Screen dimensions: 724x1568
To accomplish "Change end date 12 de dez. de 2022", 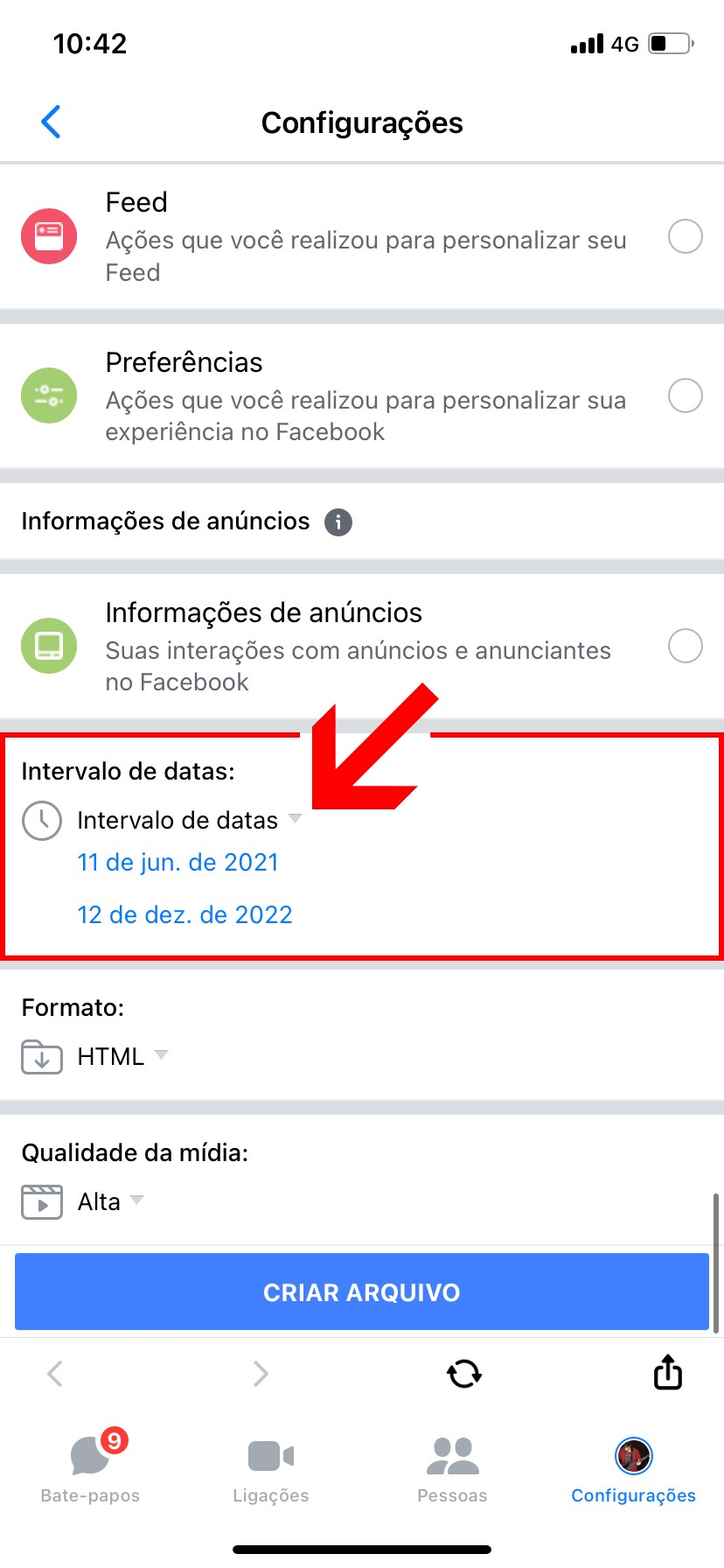I will (184, 915).
